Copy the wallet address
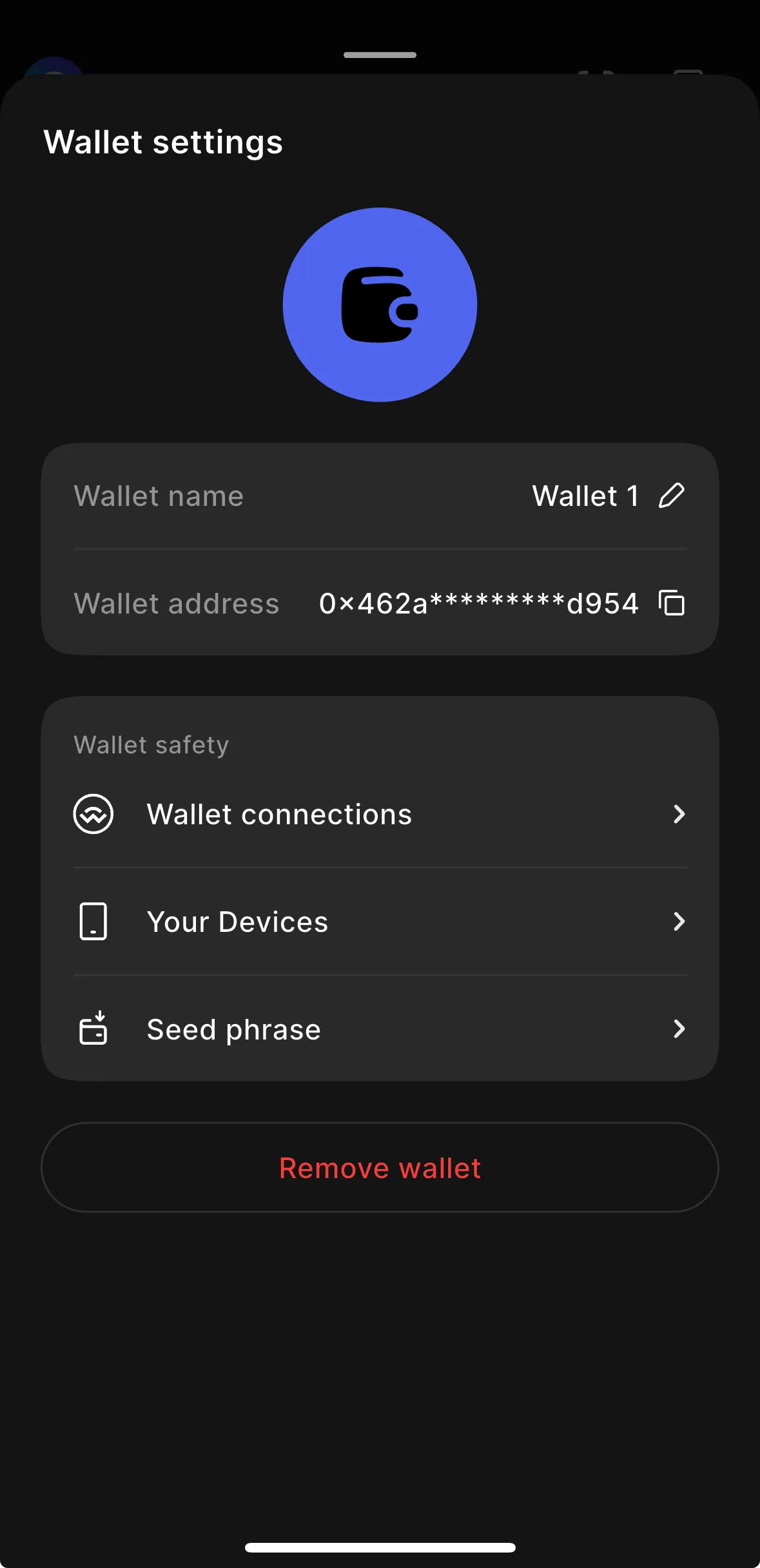This screenshot has width=760, height=1568. (x=671, y=603)
